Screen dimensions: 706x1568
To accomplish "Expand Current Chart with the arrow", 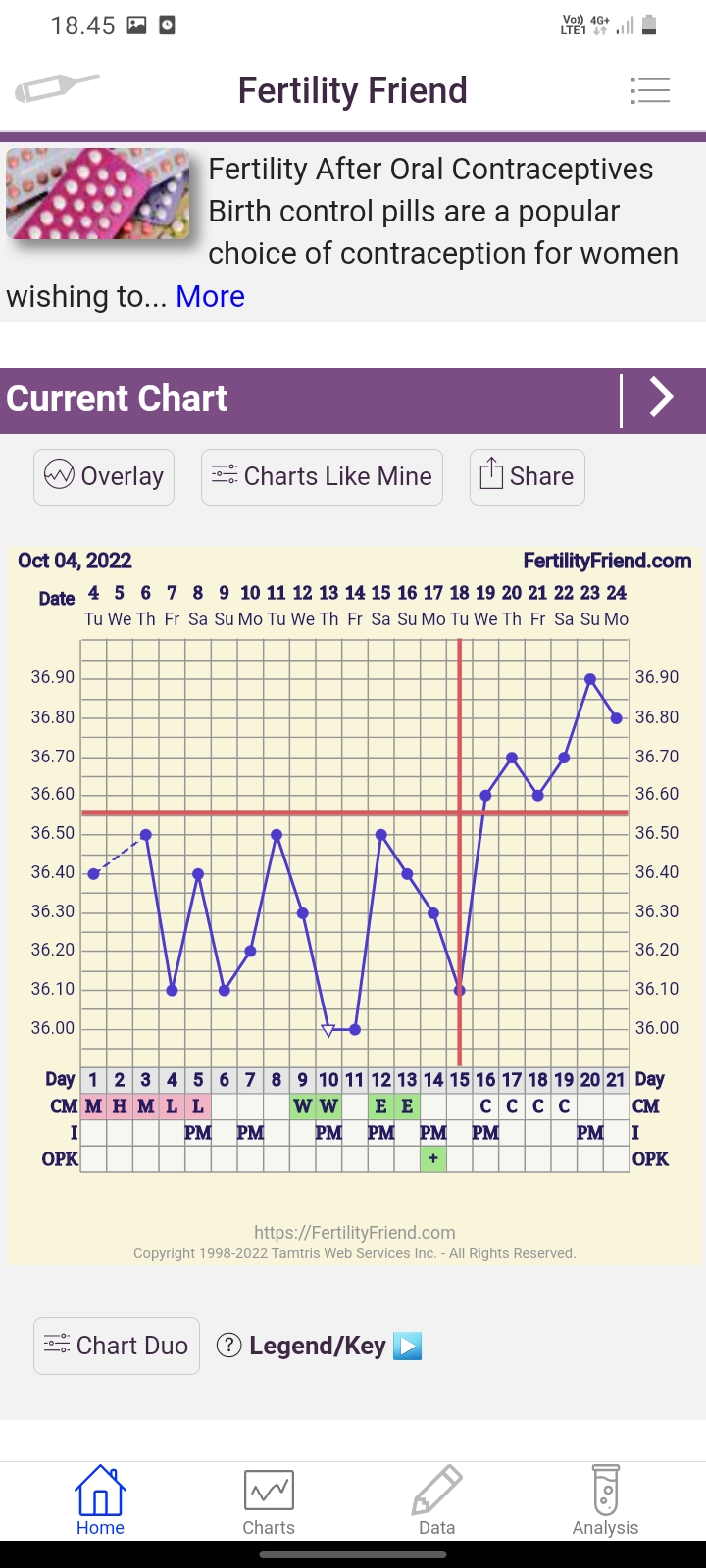I will (662, 399).
